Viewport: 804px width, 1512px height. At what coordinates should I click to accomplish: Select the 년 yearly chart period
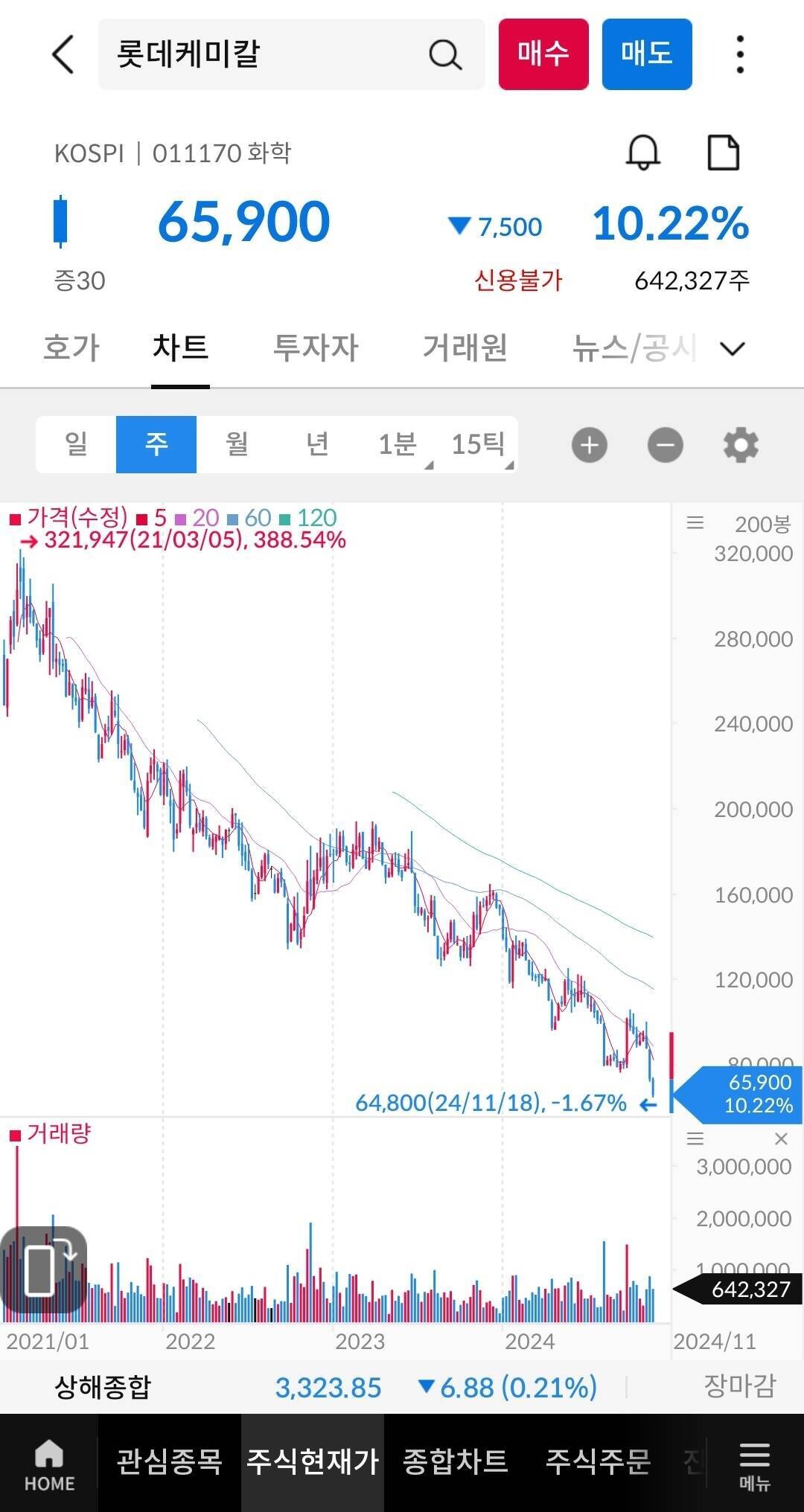coord(317,444)
